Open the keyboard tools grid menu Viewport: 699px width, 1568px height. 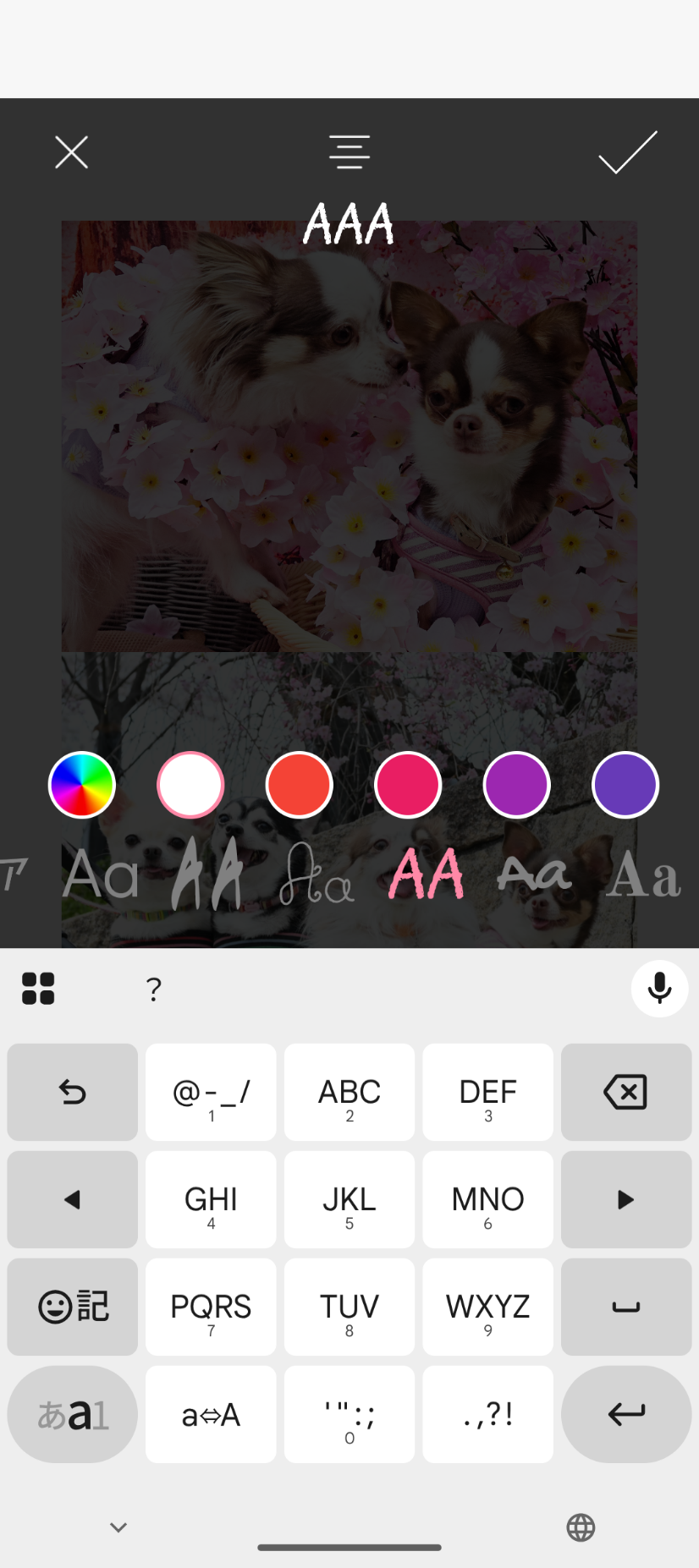click(x=38, y=989)
